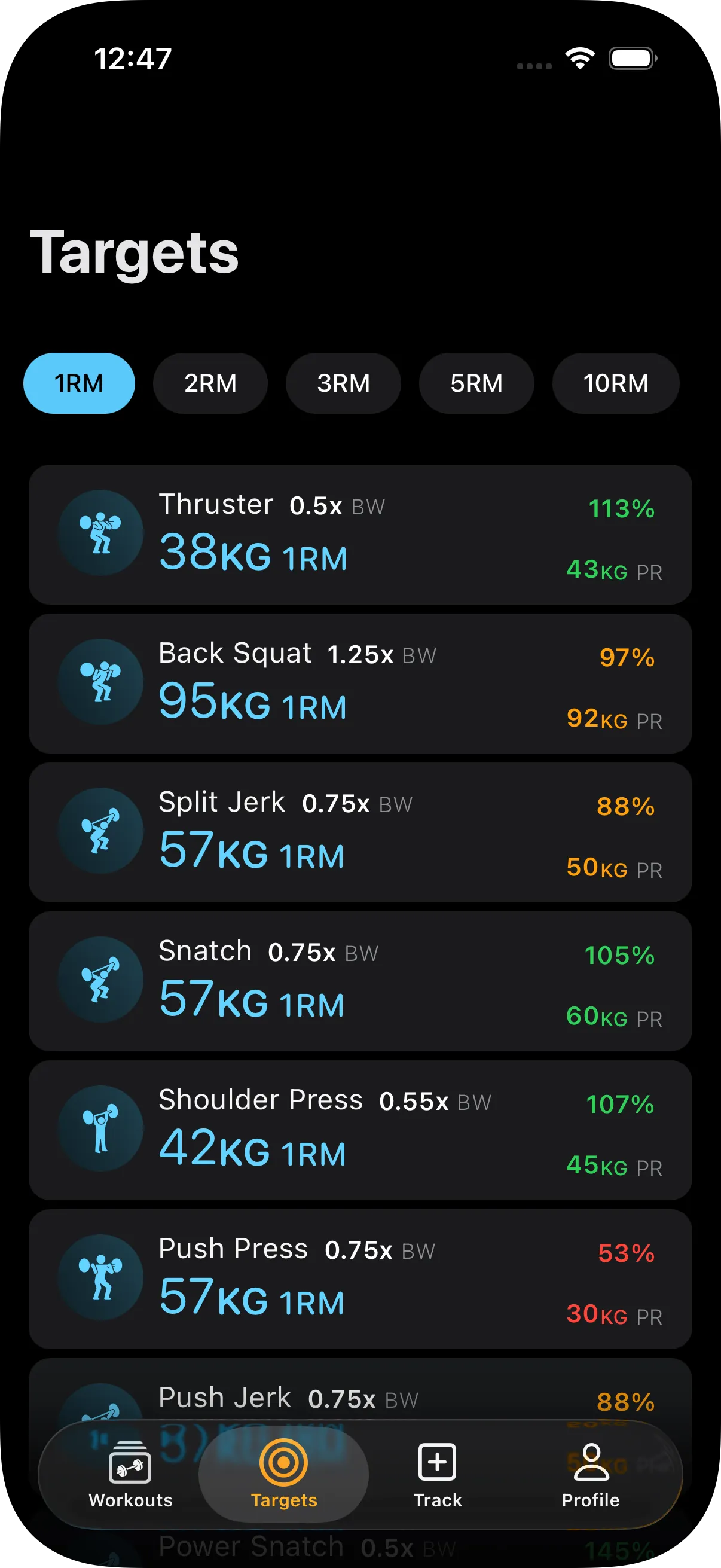Select the 1RM tab

click(x=79, y=383)
